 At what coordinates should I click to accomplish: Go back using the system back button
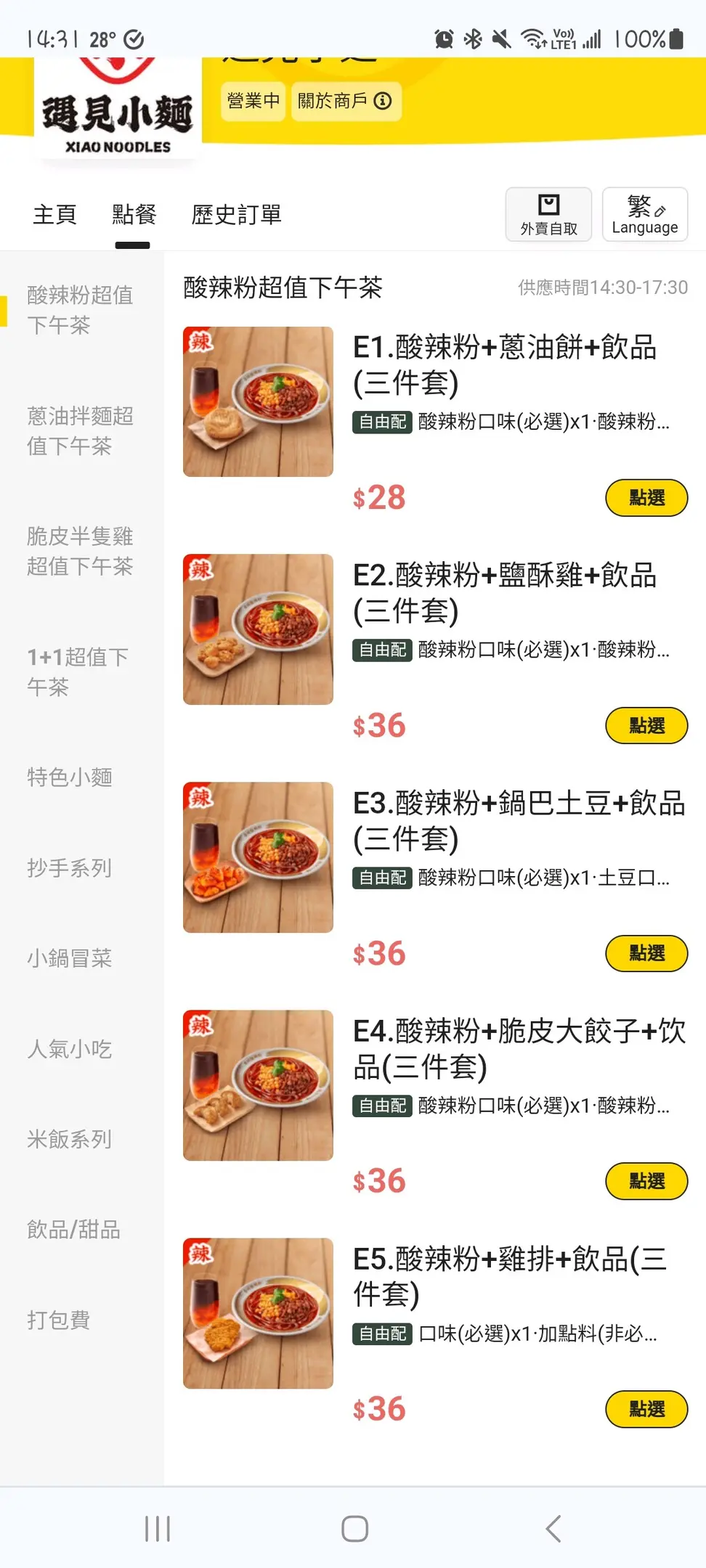point(553,1529)
